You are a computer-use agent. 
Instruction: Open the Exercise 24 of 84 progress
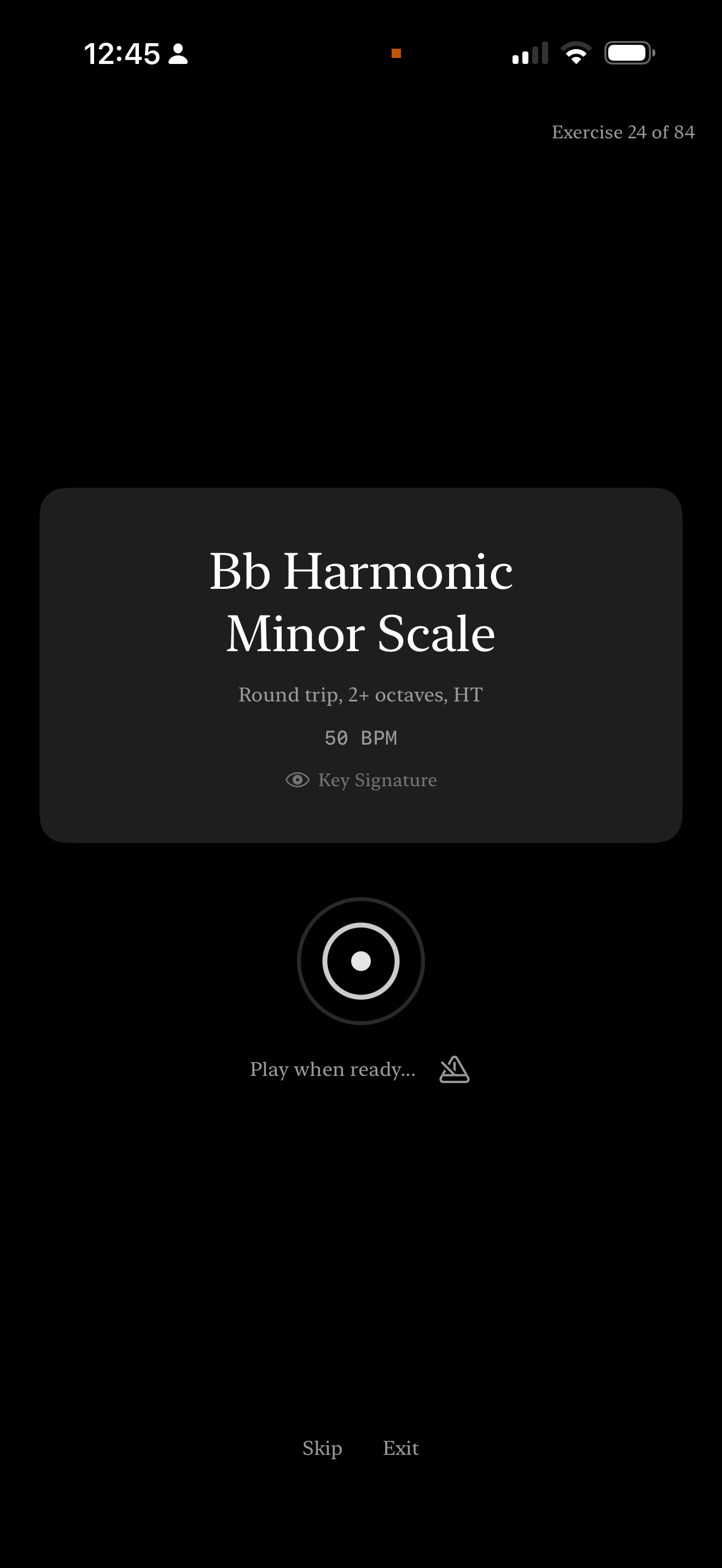[623, 131]
